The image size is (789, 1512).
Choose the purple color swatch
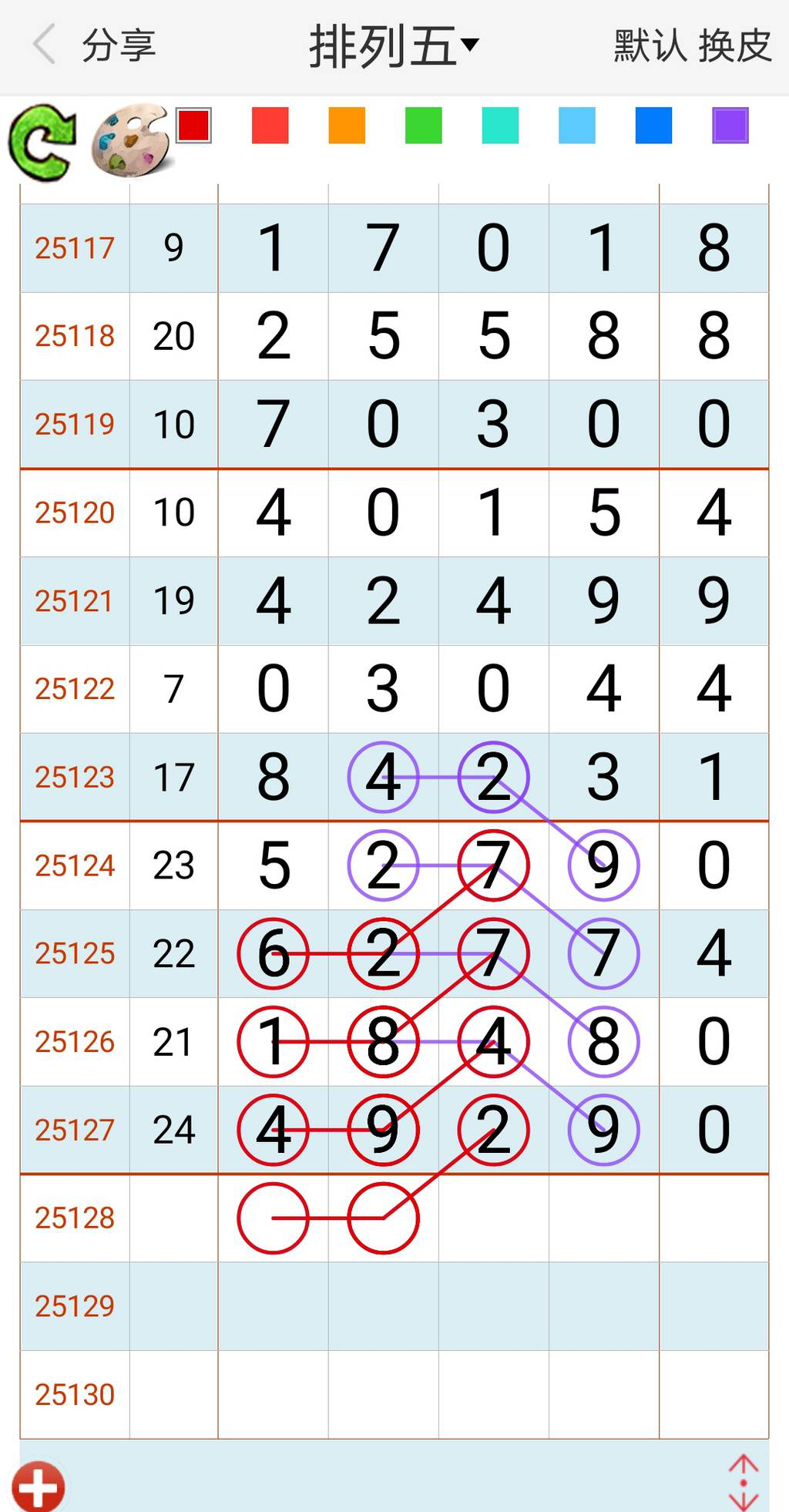(730, 126)
